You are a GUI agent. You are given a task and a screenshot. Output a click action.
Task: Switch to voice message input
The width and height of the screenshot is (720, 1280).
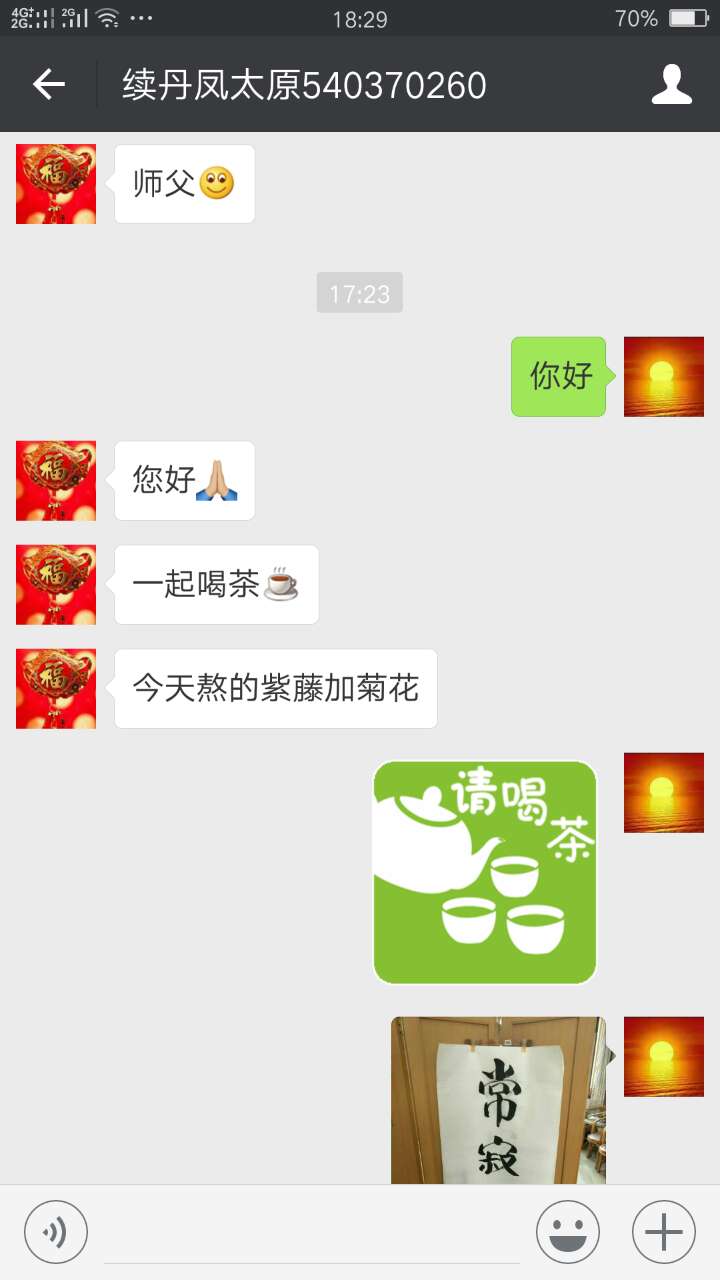click(56, 1231)
